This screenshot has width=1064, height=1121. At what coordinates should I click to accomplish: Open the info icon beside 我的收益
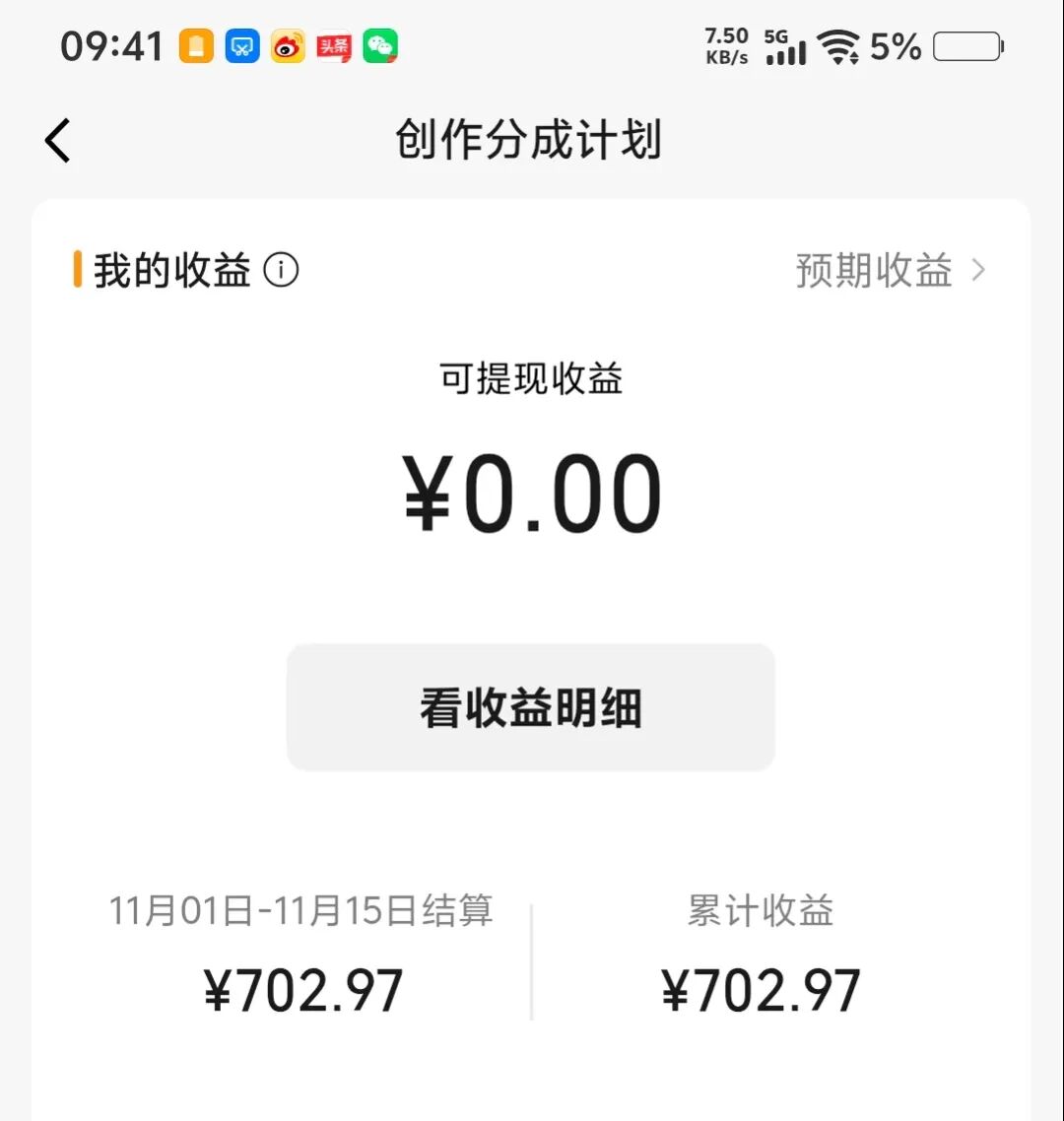coord(281,270)
